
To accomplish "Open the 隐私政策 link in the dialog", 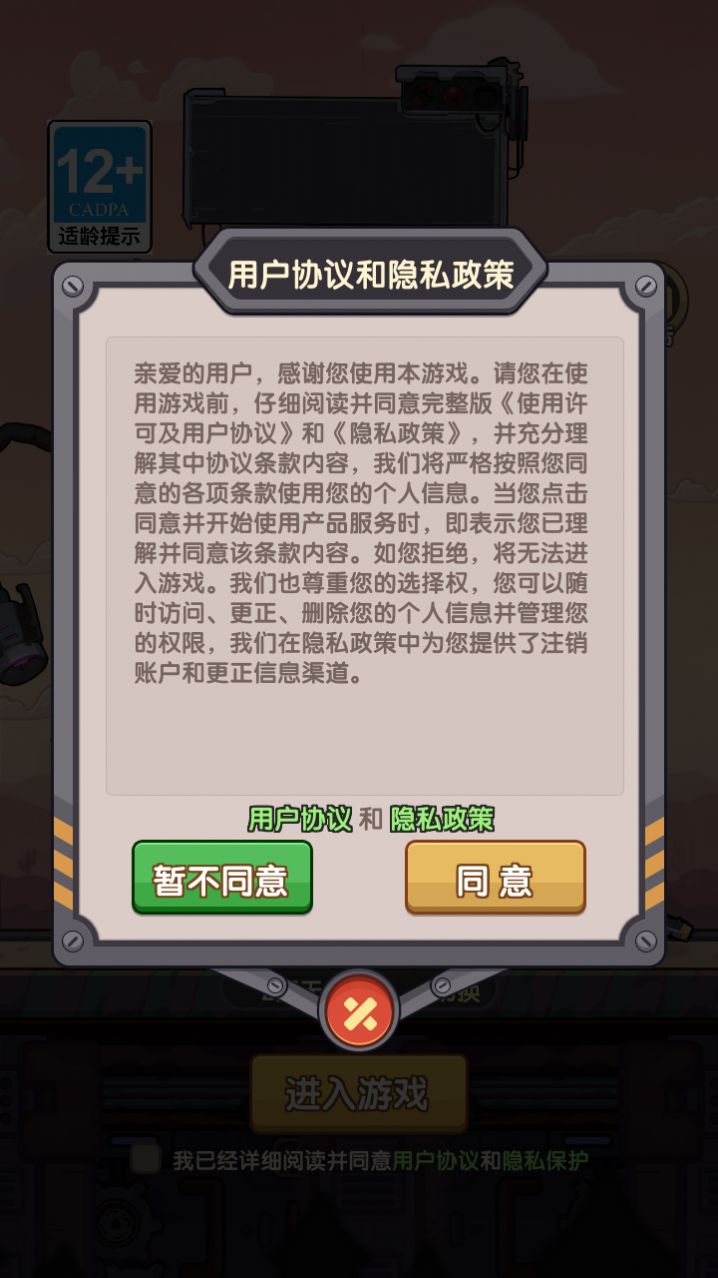I will coord(442,819).
